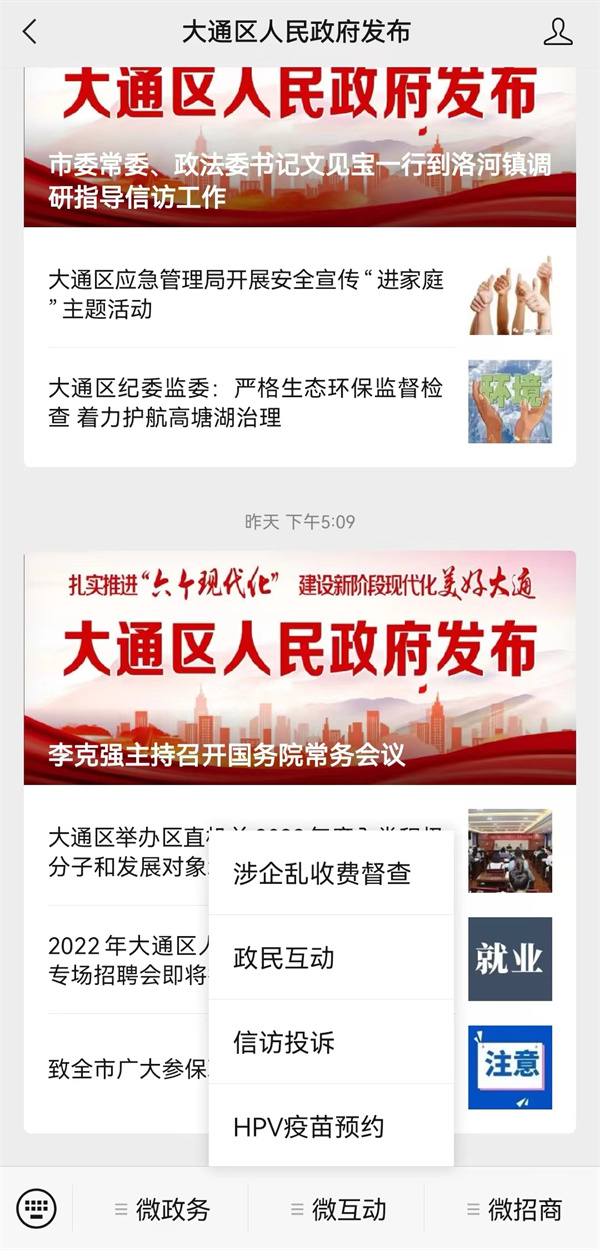Image resolution: width=600 pixels, height=1250 pixels.
Task: Expand the 微政务 bottom menu
Action: [x=162, y=1210]
